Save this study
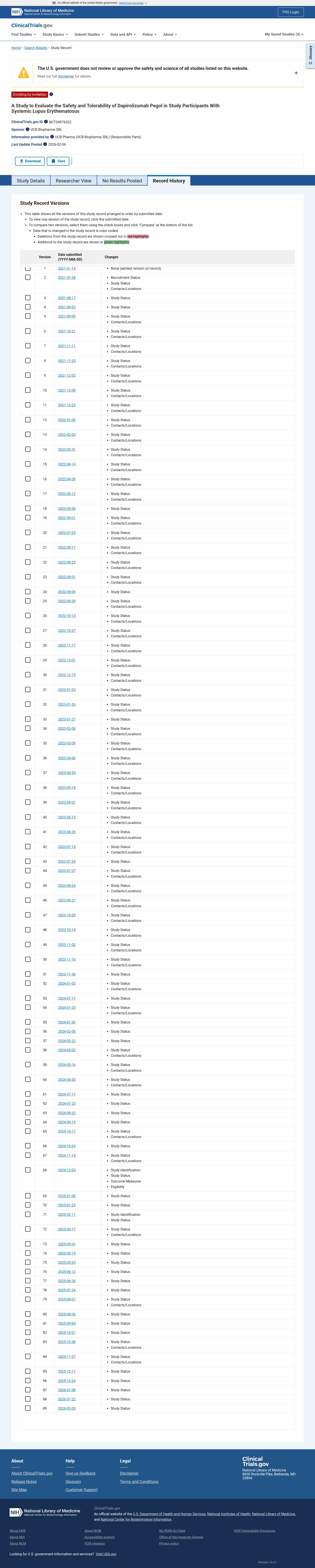Image resolution: width=315 pixels, height=1568 pixels. pos(59,161)
